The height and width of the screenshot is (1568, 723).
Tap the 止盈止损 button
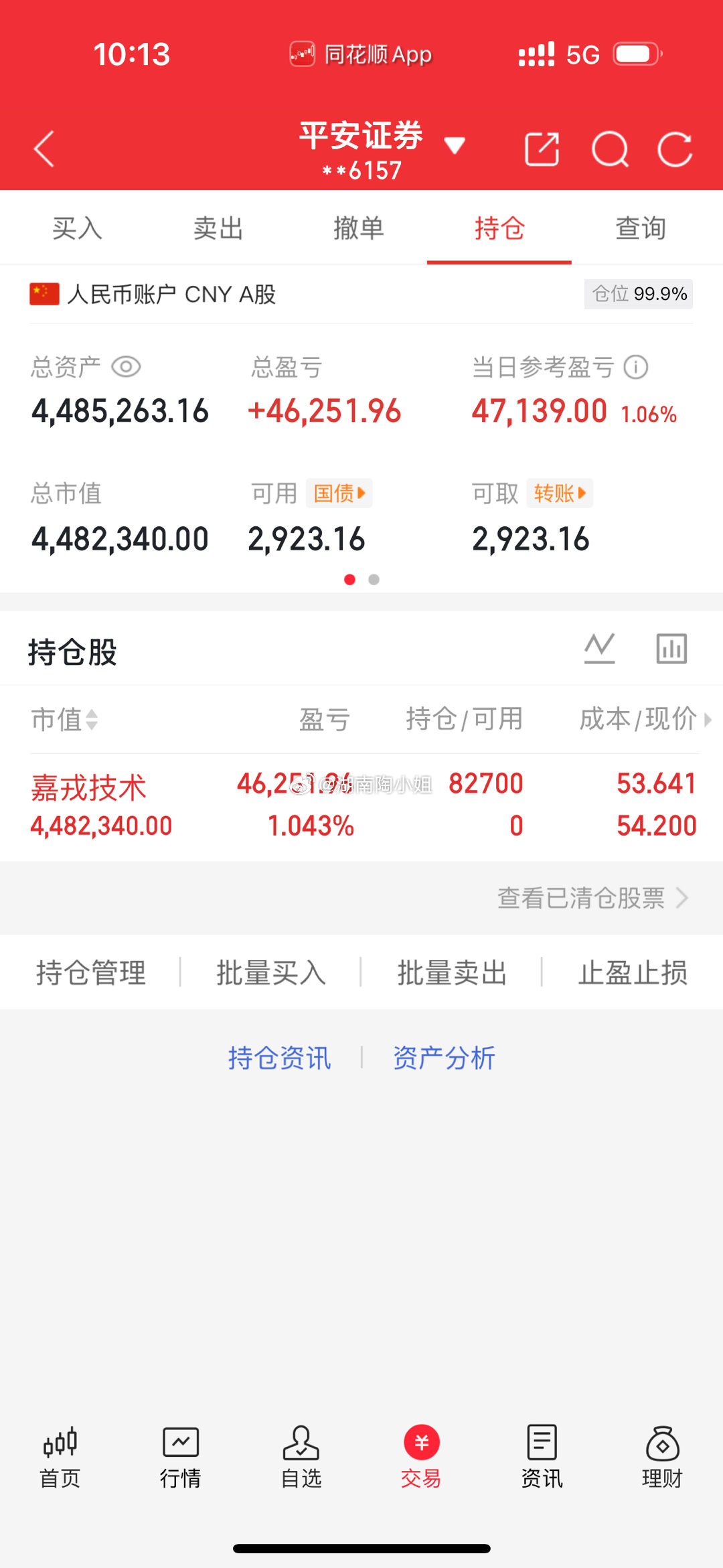click(x=632, y=972)
